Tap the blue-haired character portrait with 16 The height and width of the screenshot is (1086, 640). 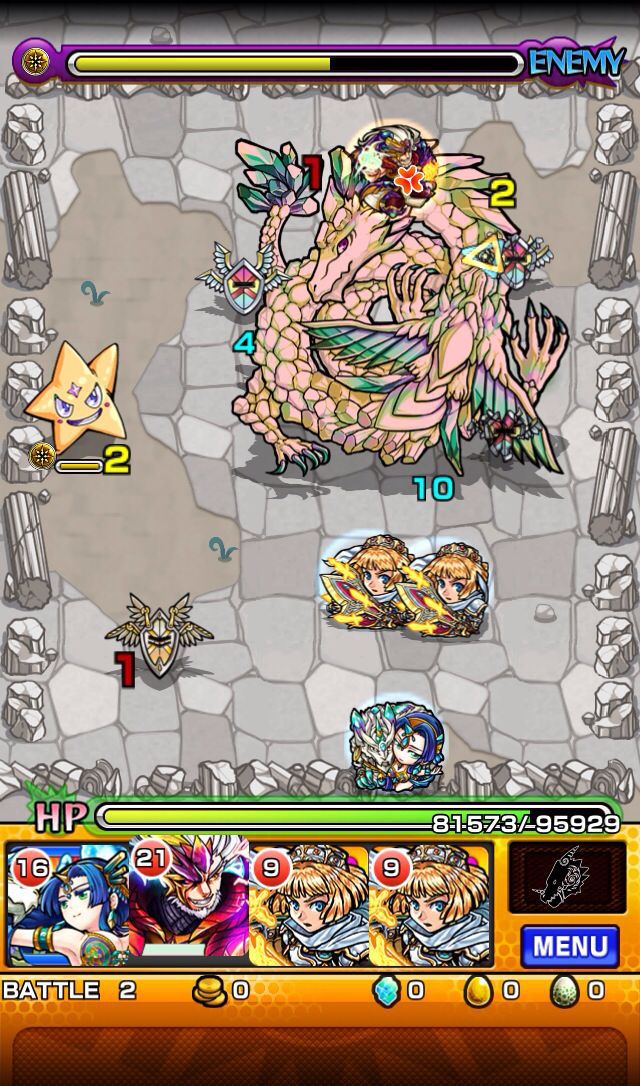[67, 905]
